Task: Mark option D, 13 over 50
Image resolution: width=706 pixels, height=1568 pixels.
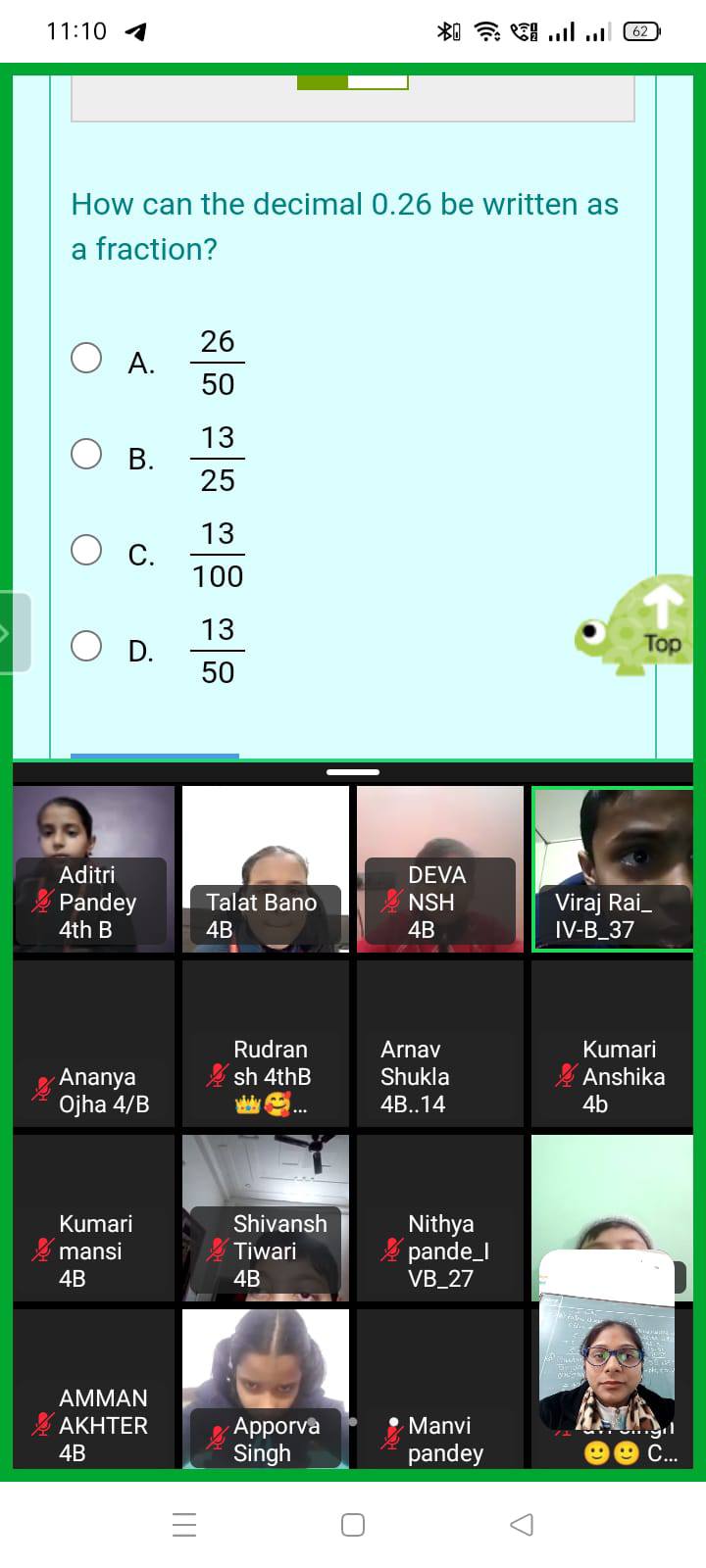Action: click(x=86, y=646)
